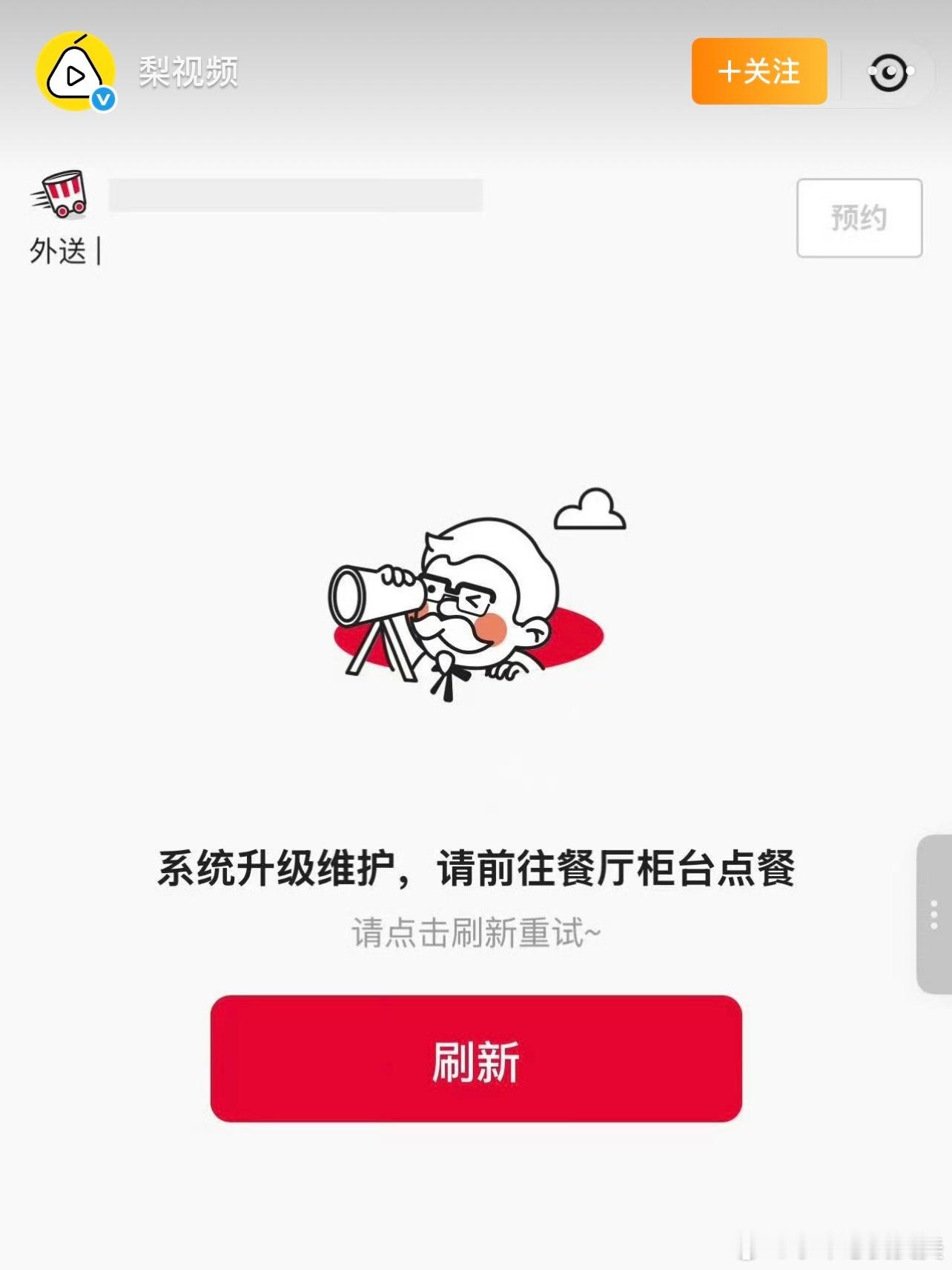Click the grayed-out title placeholder bar

[x=297, y=195]
